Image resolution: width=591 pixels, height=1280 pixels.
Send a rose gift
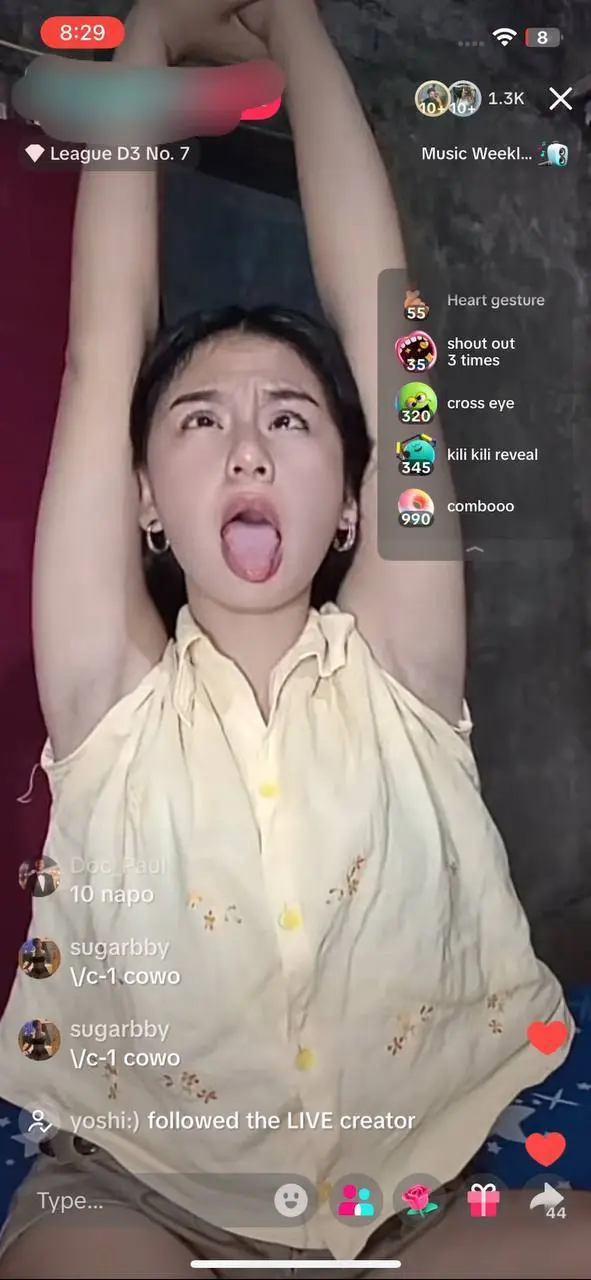[419, 1201]
